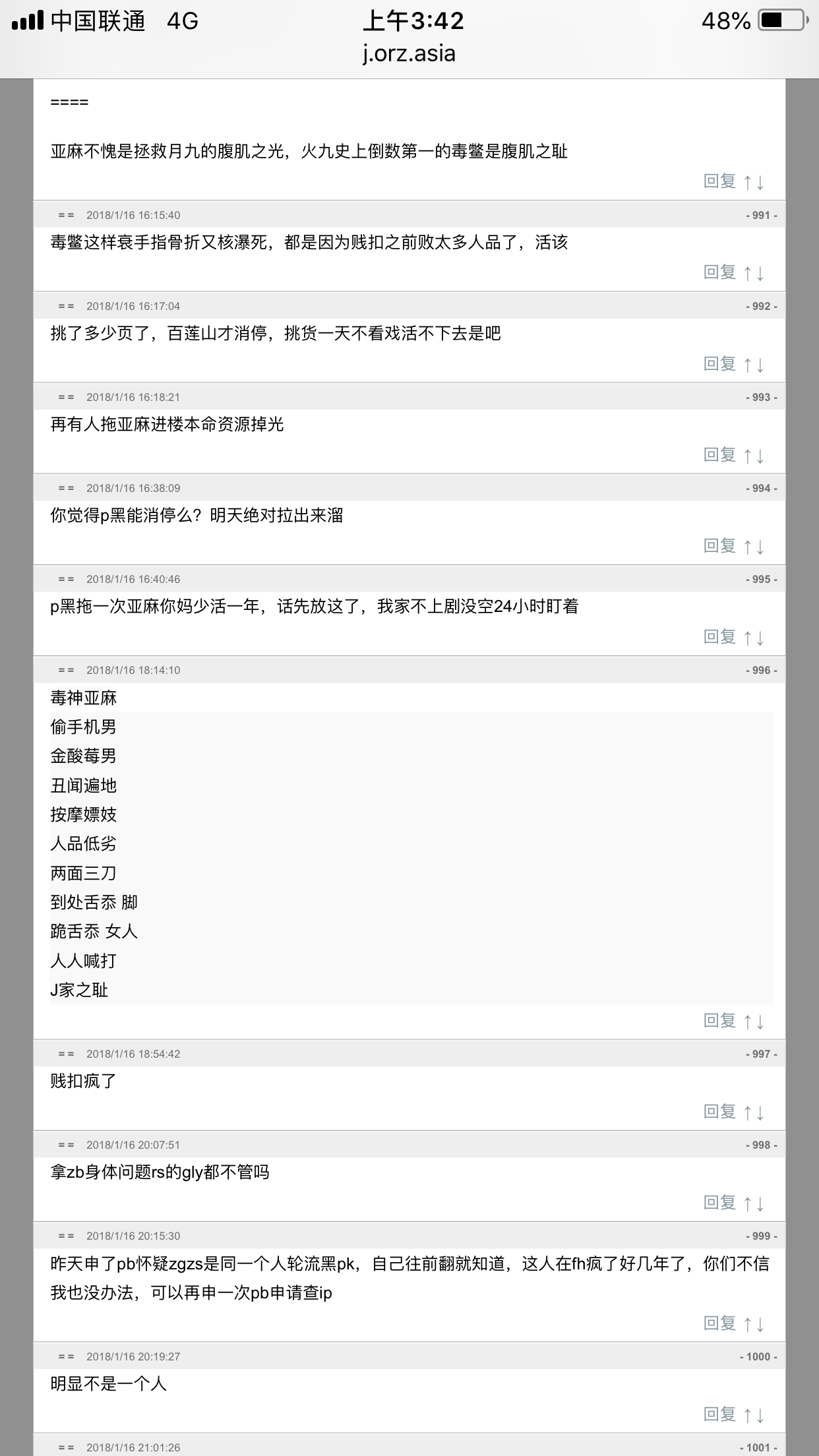Reply to post 998
Viewport: 819px width, 1456px height.
719,1202
